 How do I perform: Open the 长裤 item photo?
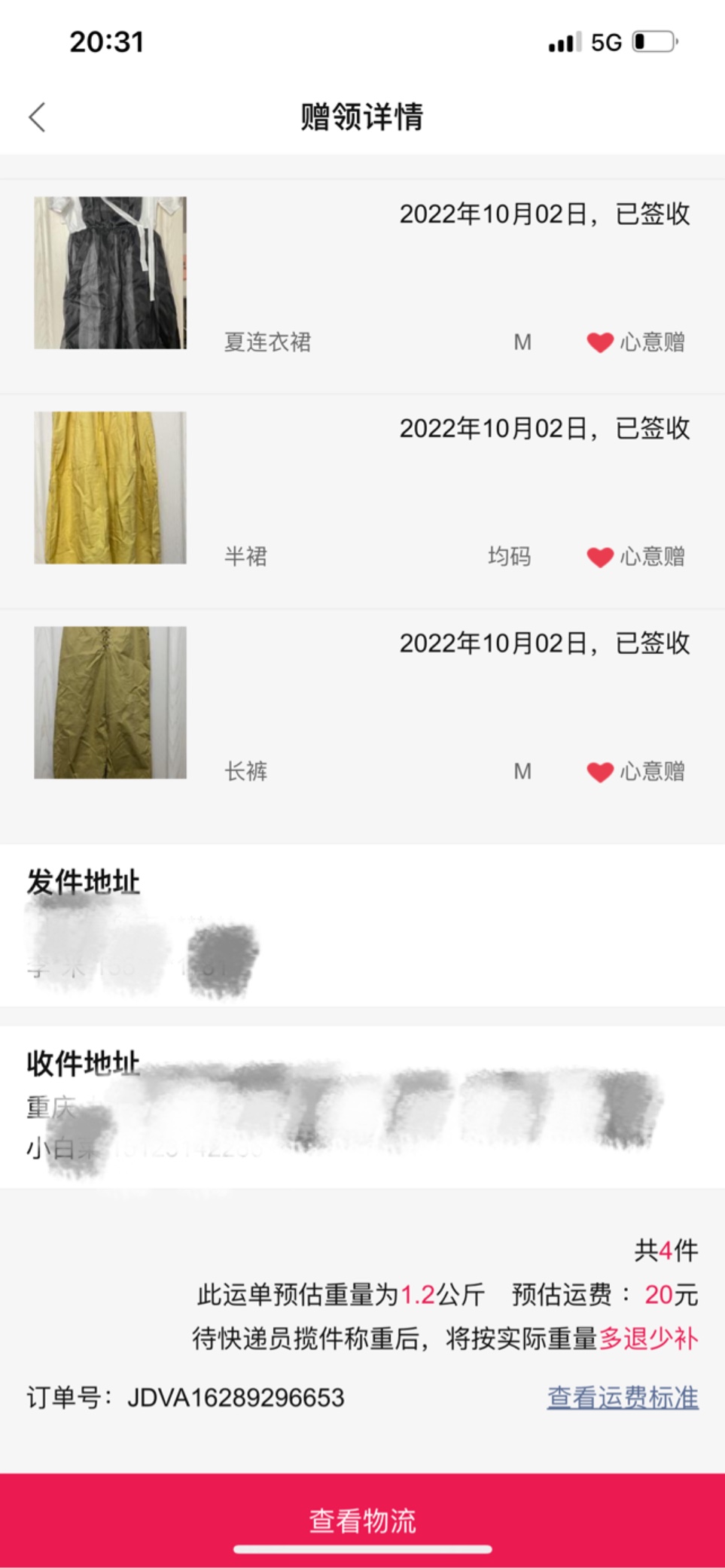pos(110,703)
